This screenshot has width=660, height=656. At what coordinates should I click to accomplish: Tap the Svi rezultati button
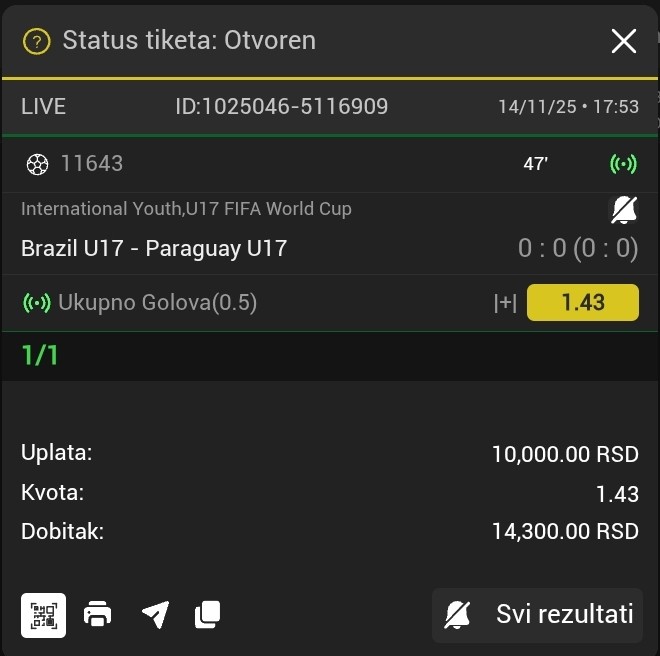coord(538,614)
